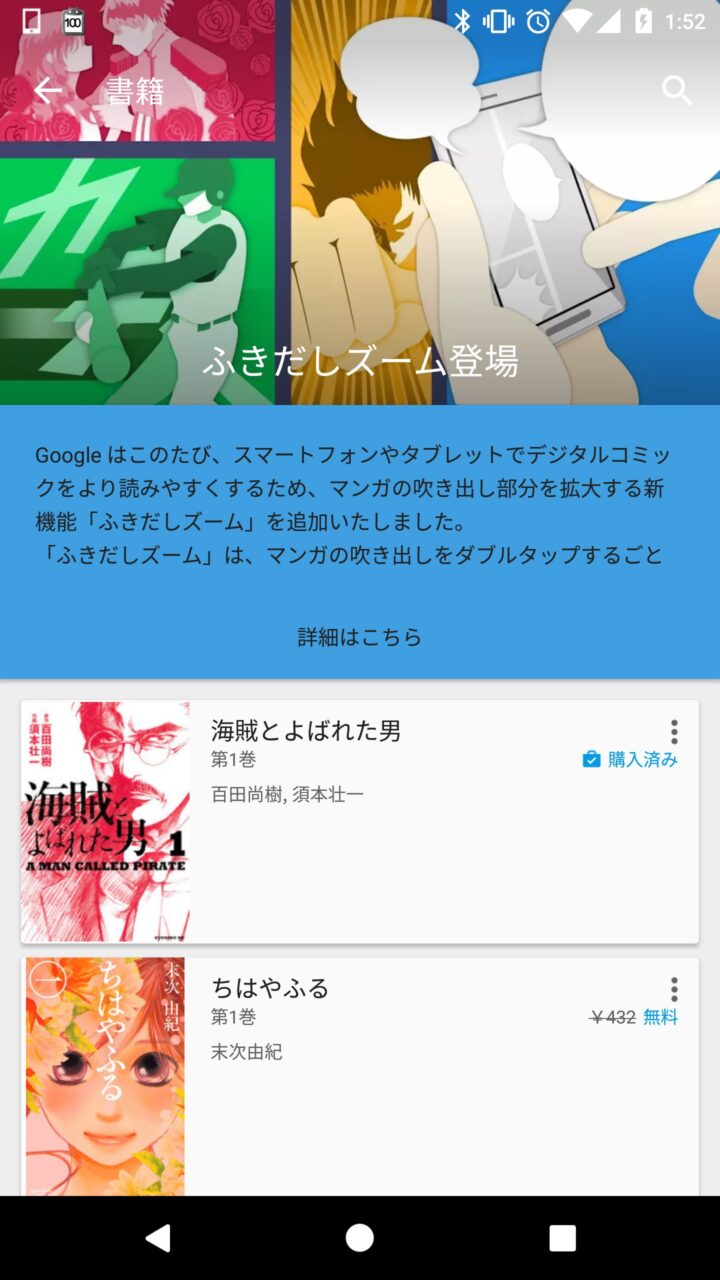The image size is (720, 1280).
Task: Open overflow menu for 海賊とよばれた男
Action: [x=674, y=732]
